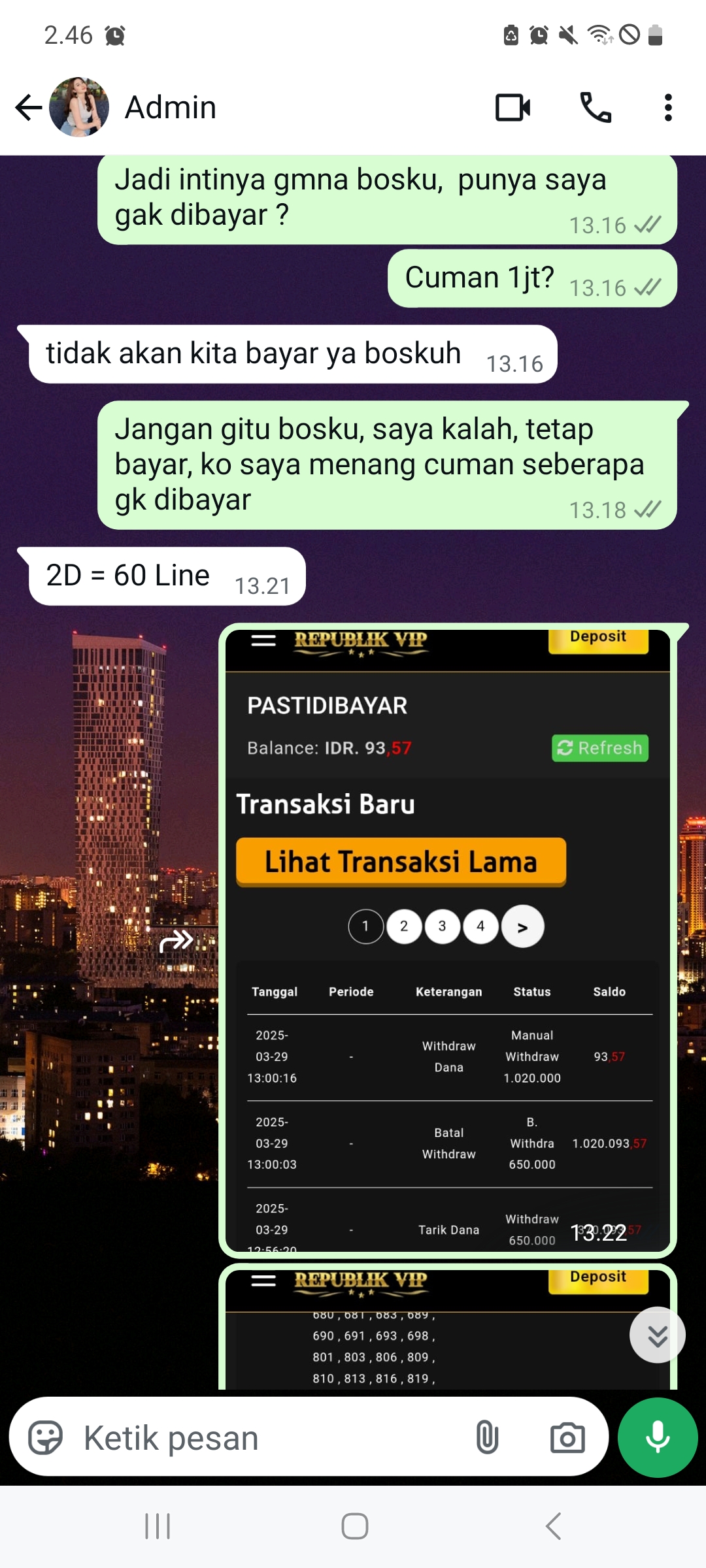The image size is (706, 1568).
Task: Open the emoji and sticker picker
Action: [46, 1437]
